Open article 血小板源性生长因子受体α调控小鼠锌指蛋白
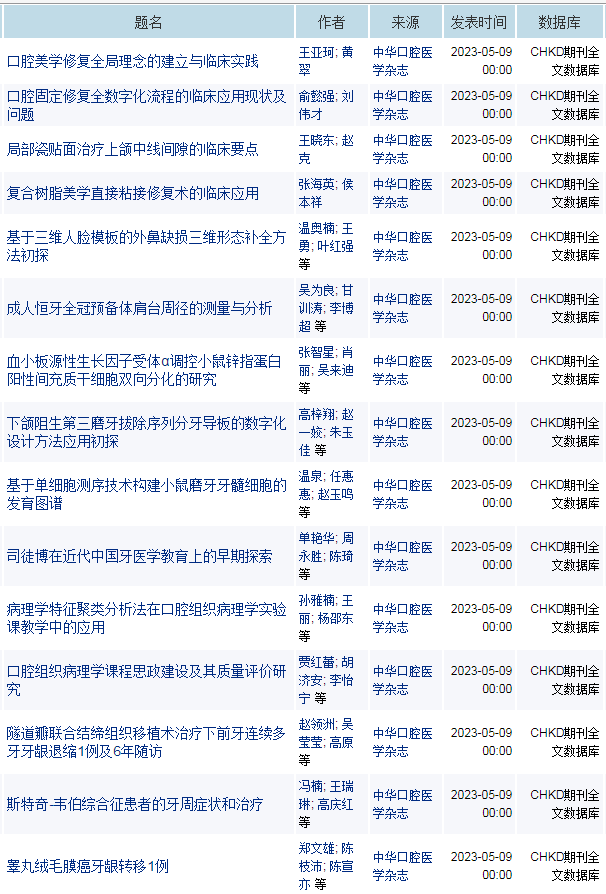606x894 pixels. coord(146,370)
